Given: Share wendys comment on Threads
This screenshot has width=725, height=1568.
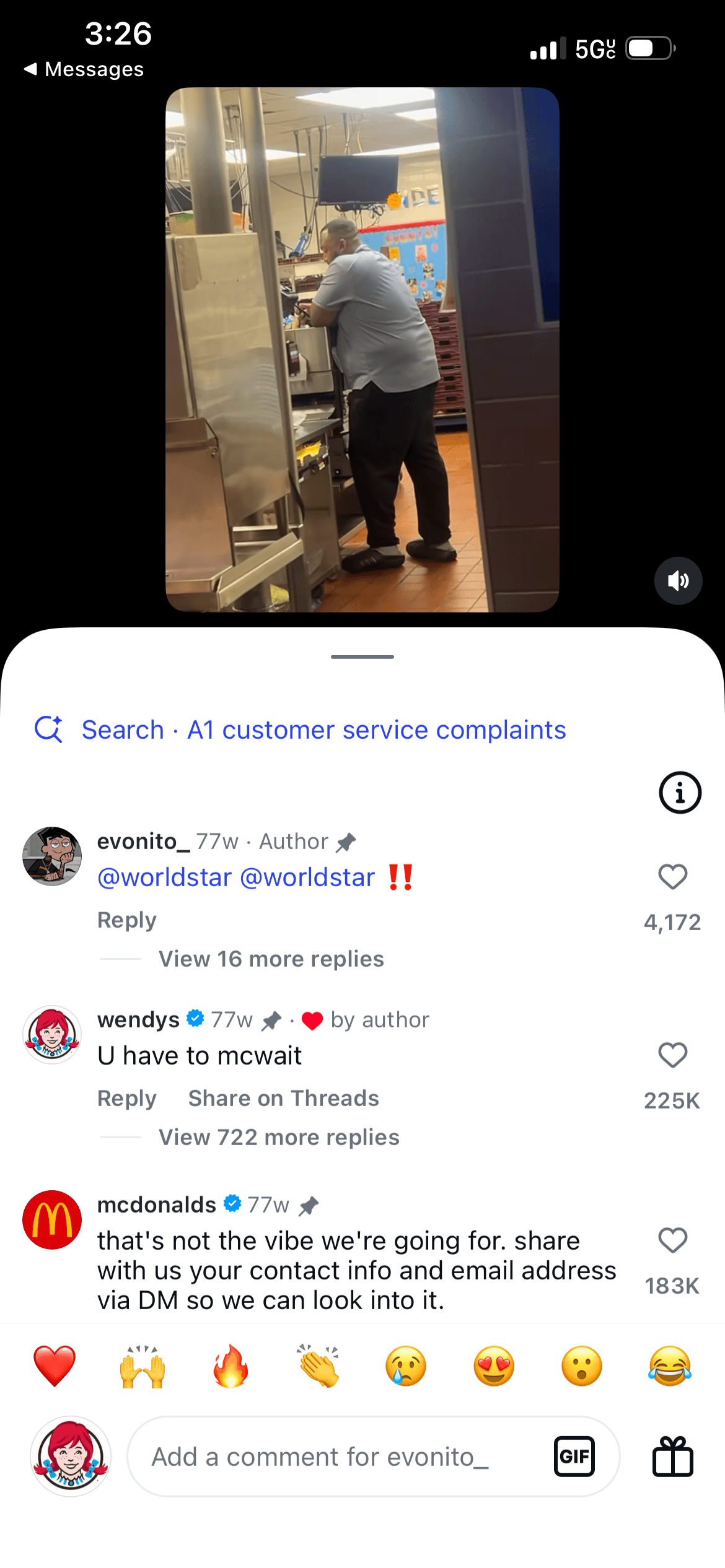Looking at the screenshot, I should pos(284,1099).
